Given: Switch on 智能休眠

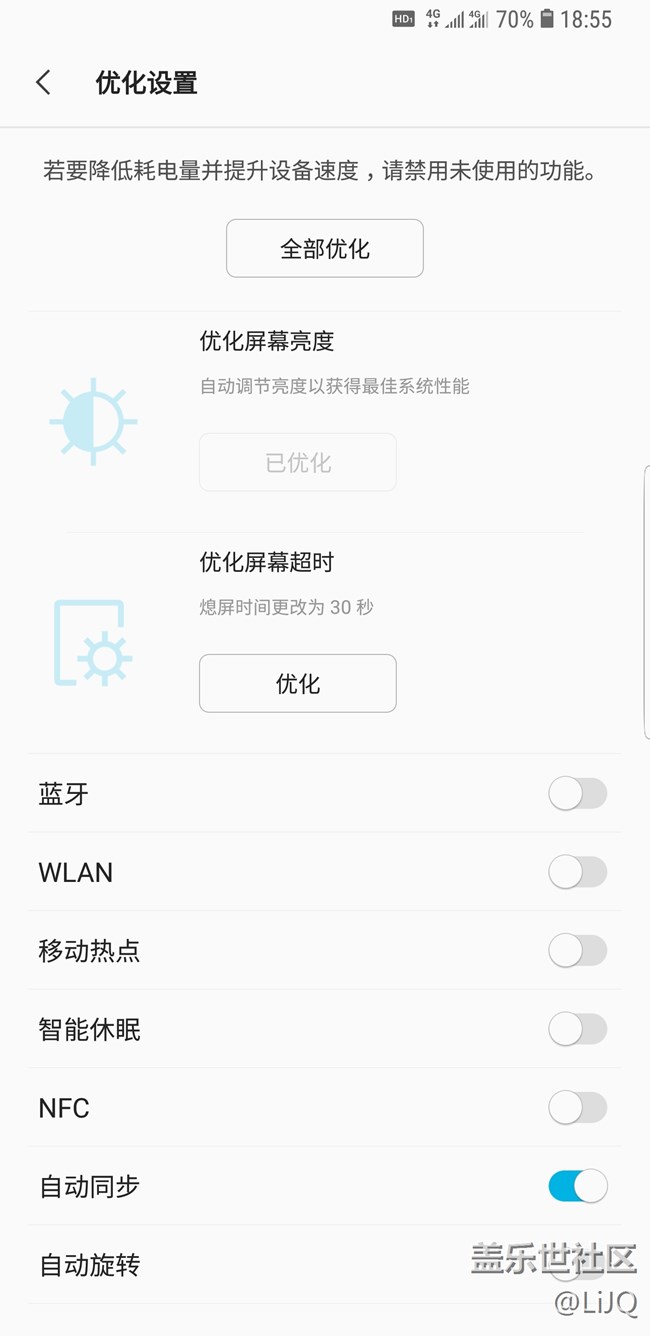Looking at the screenshot, I should (577, 1029).
